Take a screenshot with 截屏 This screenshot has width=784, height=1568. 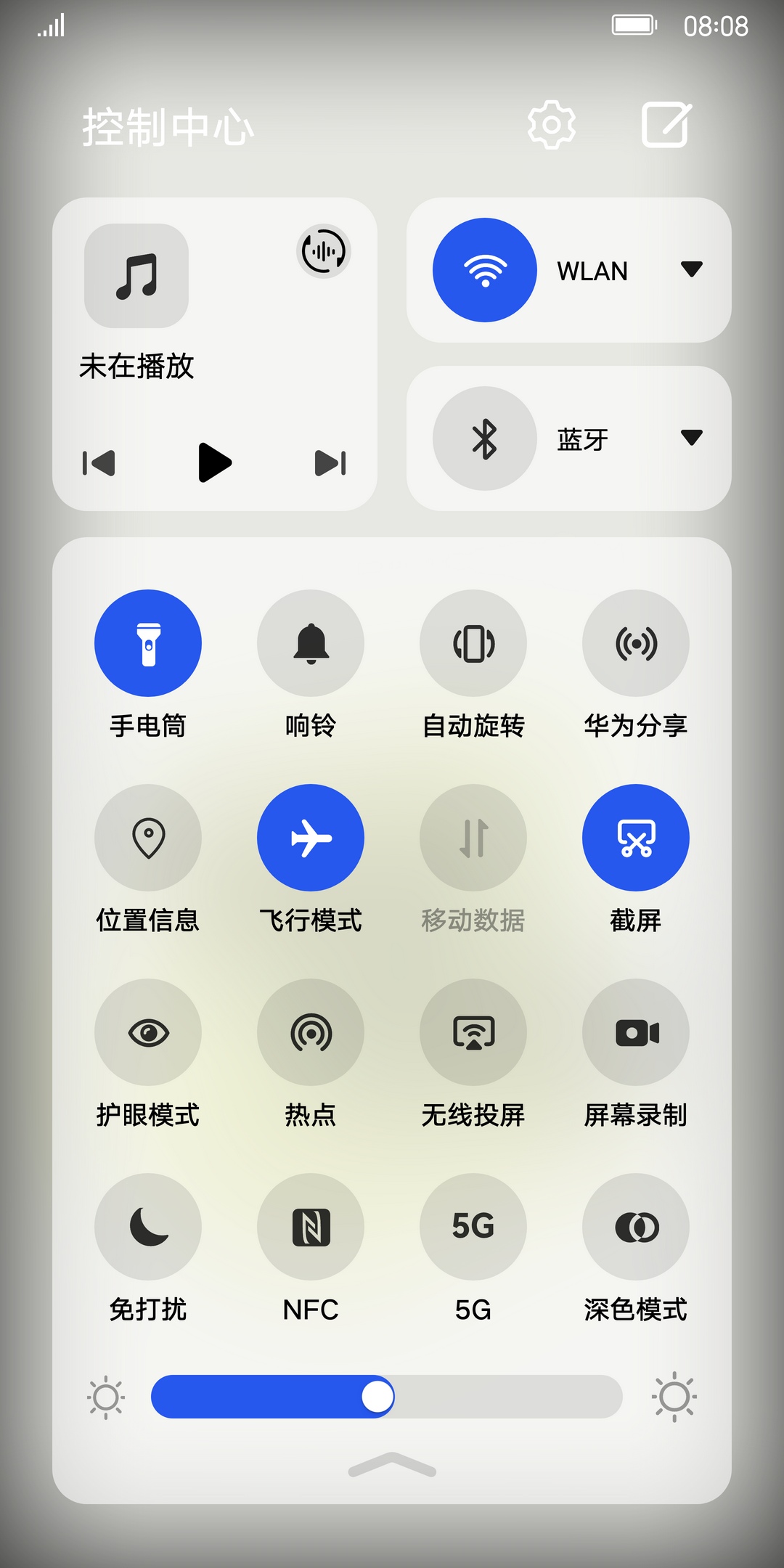(636, 838)
